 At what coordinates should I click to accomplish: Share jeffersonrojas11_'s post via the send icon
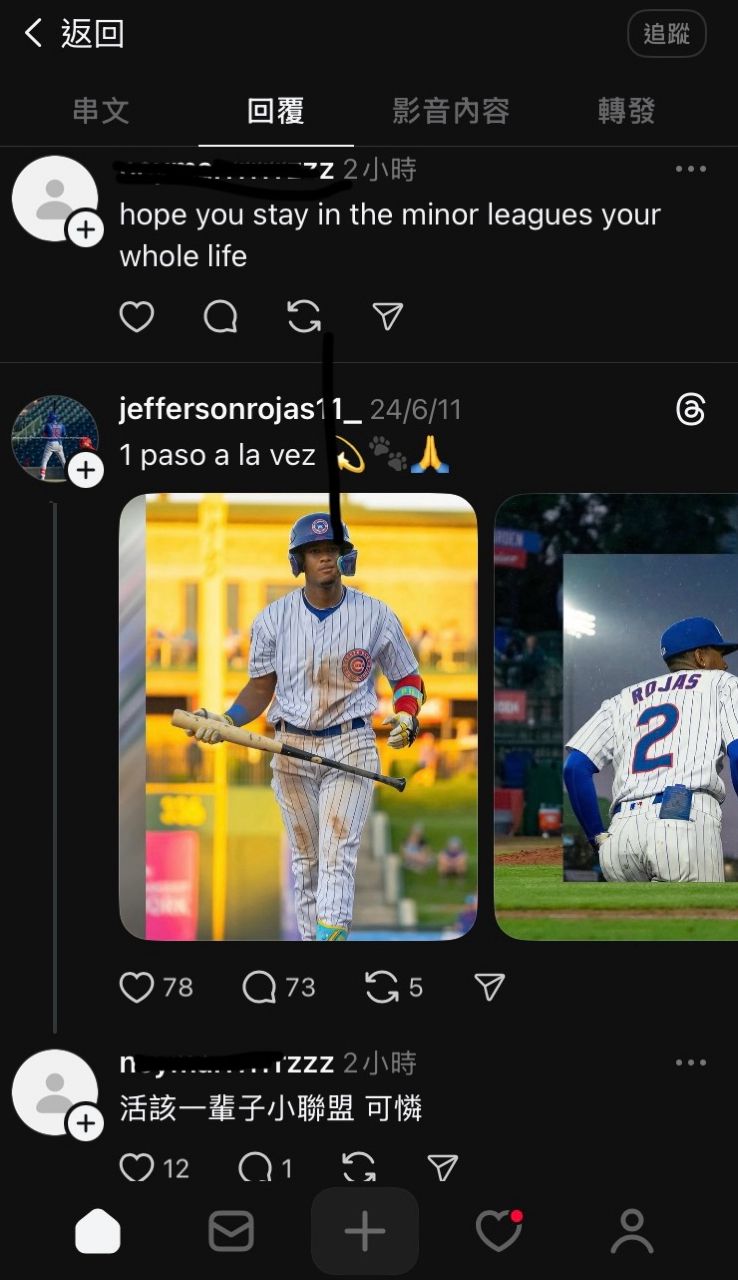(x=489, y=988)
